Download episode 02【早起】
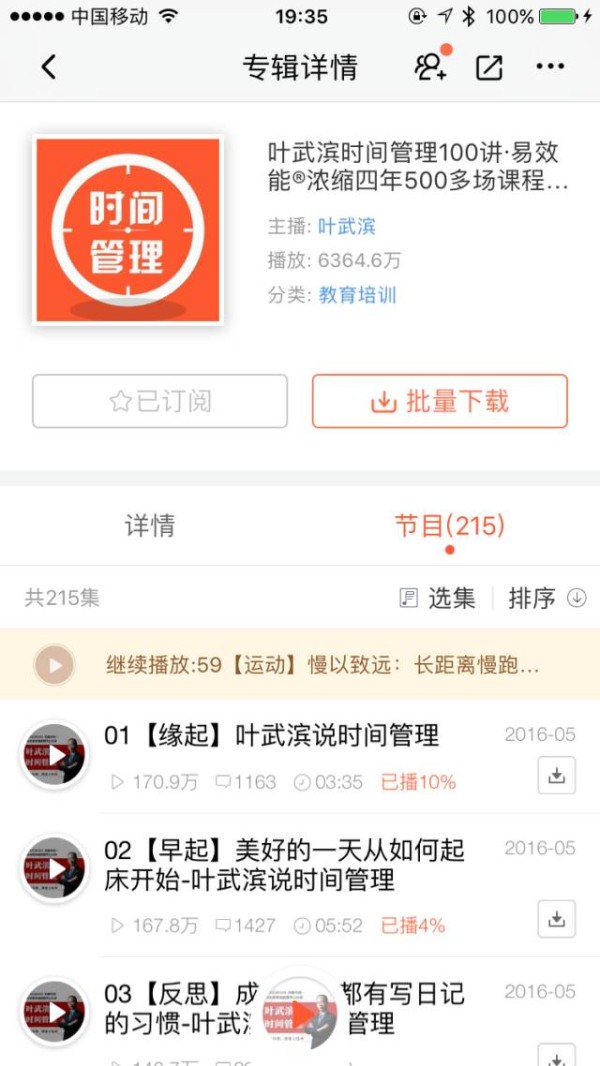 (556, 918)
